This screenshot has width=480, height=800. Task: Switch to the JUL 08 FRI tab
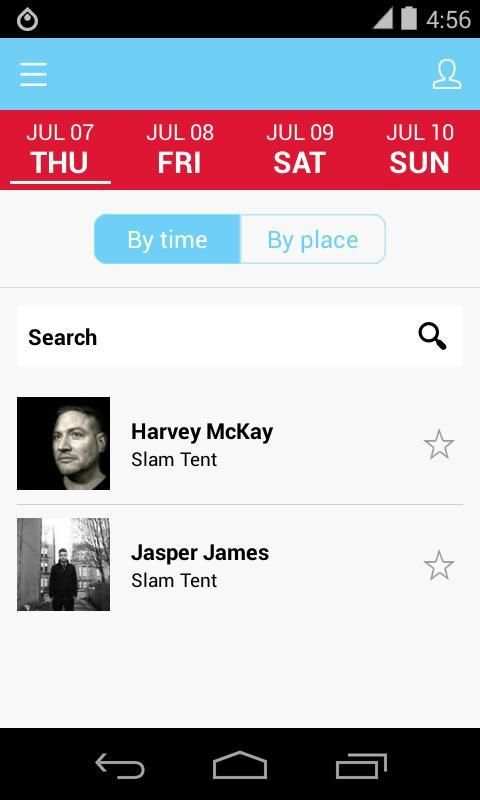[180, 149]
